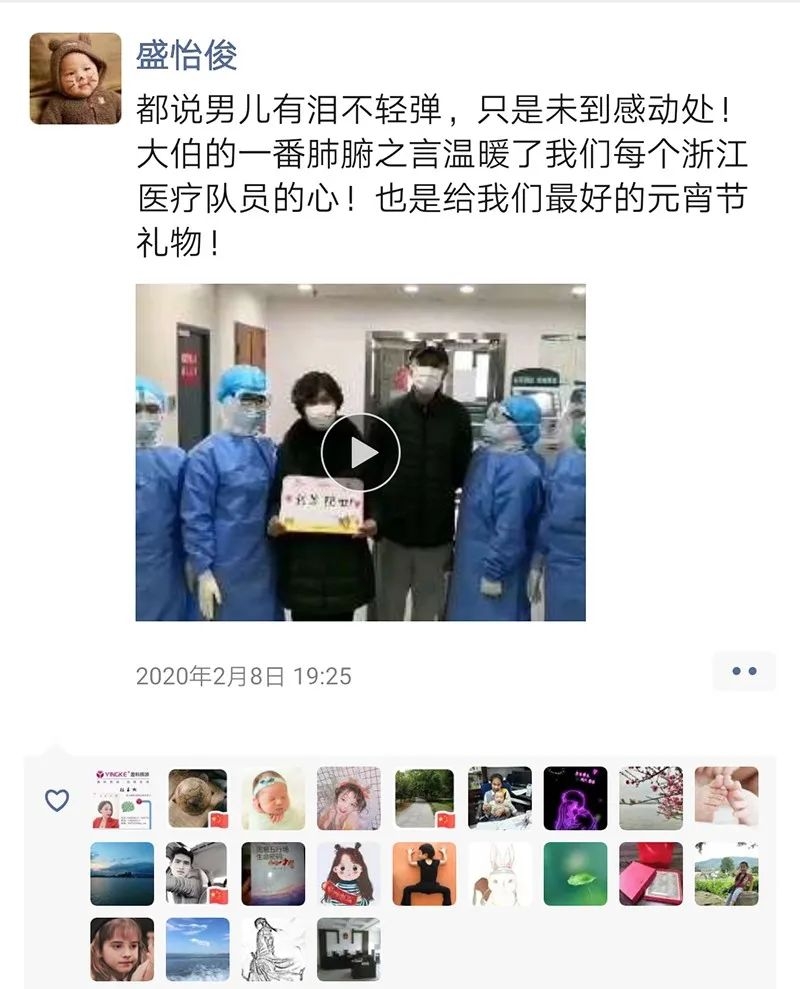Viewport: 800px width, 989px height.
Task: Open liker with little girl portrait avatar
Action: pyautogui.click(x=122, y=949)
